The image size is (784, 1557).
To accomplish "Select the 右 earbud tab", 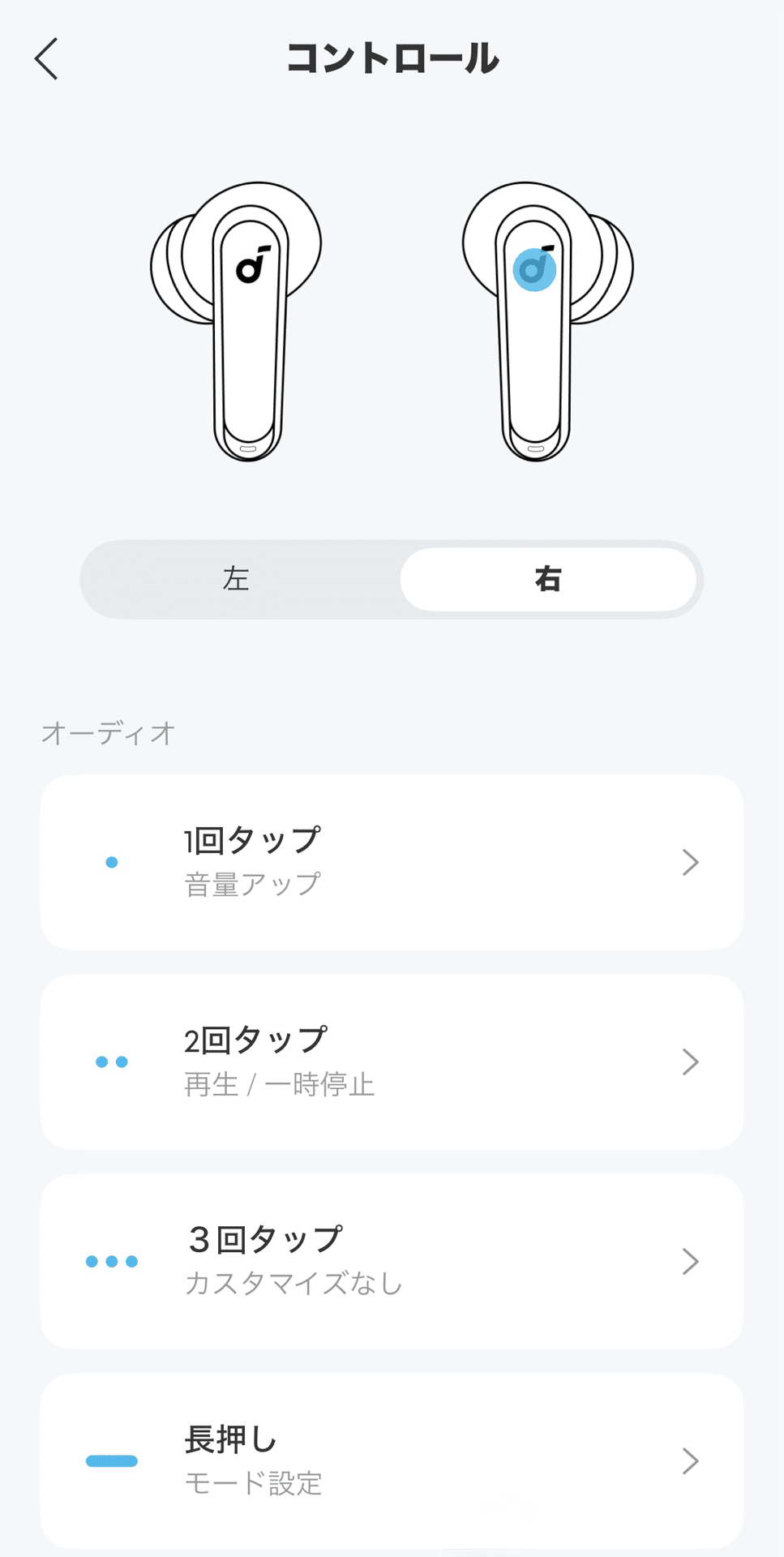I will tap(548, 579).
